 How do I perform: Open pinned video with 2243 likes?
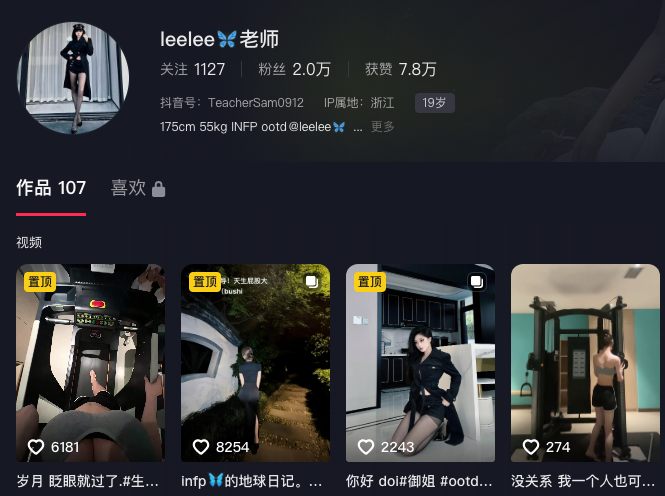[x=420, y=362]
